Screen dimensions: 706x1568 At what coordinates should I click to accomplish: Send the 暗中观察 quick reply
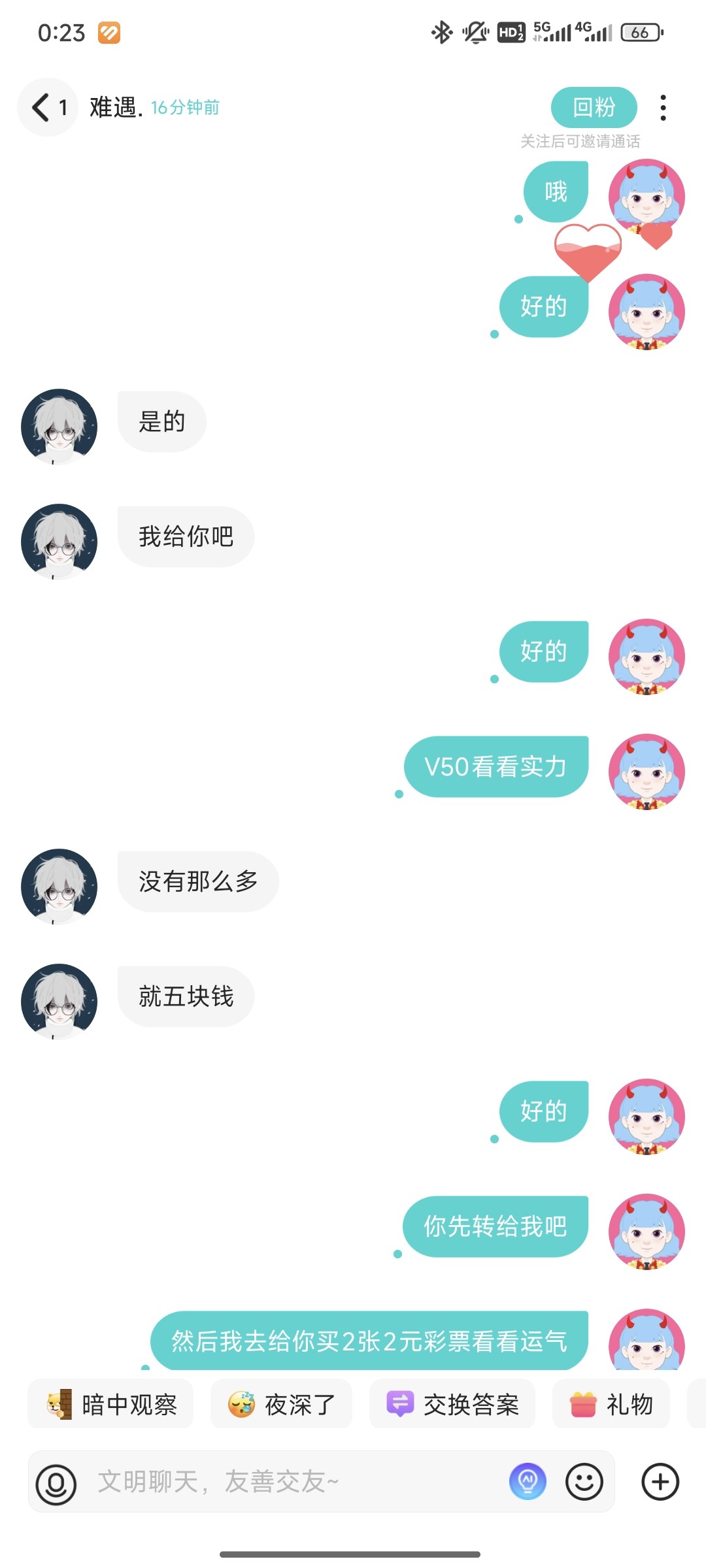(110, 1404)
